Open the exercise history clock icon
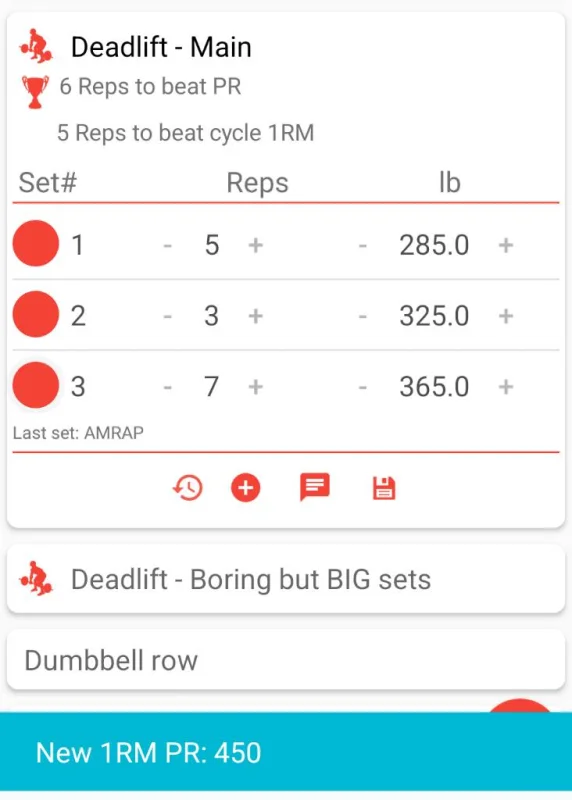Viewport: 572px width, 800px height. pos(187,488)
